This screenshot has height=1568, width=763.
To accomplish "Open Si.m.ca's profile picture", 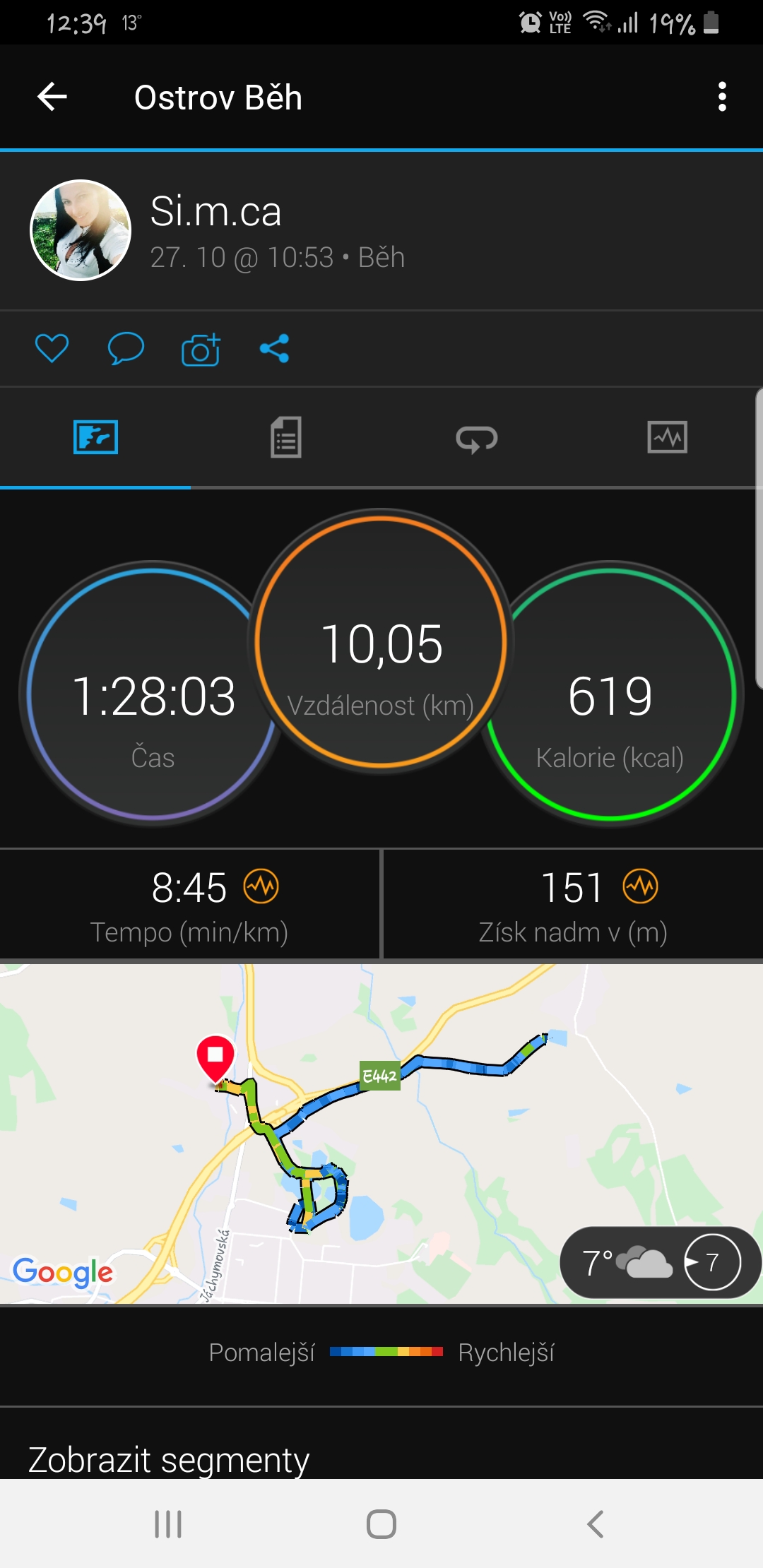I will click(81, 230).
